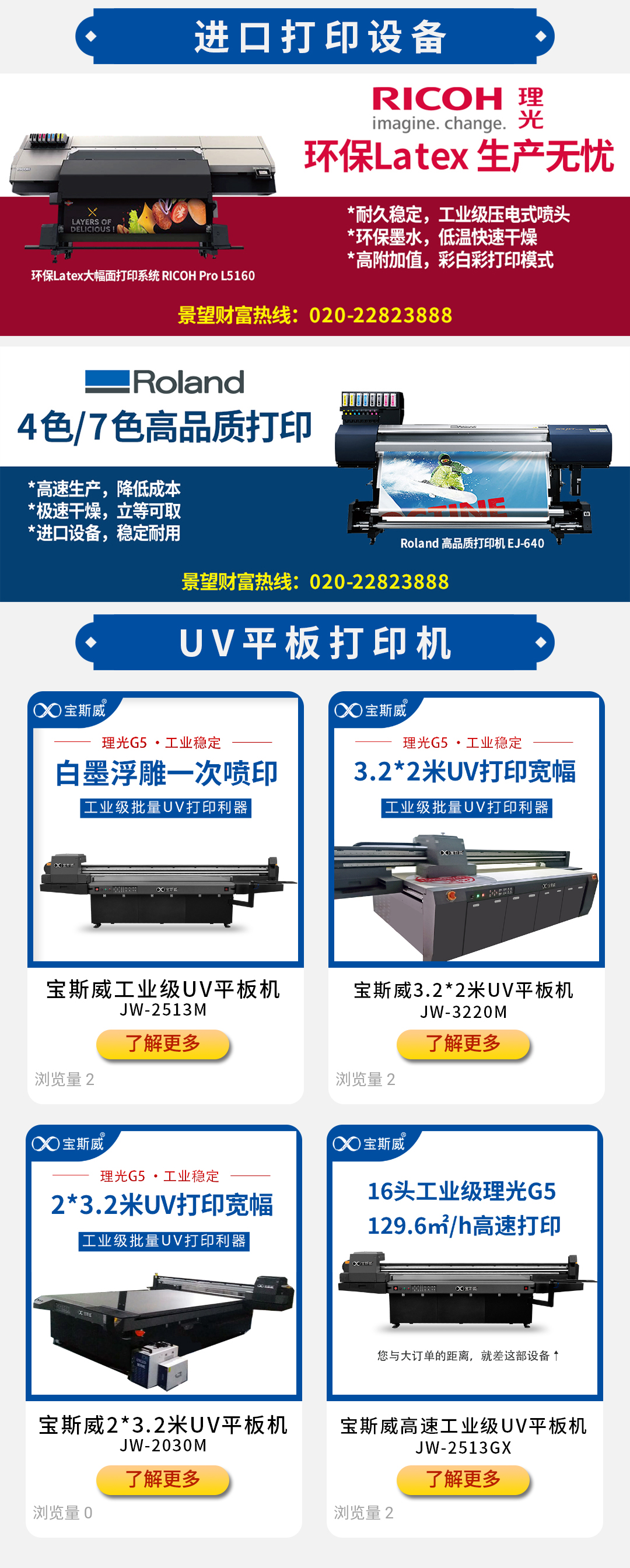
Task: Tap 了解更多 for JW-2030M
Action: [x=163, y=1479]
